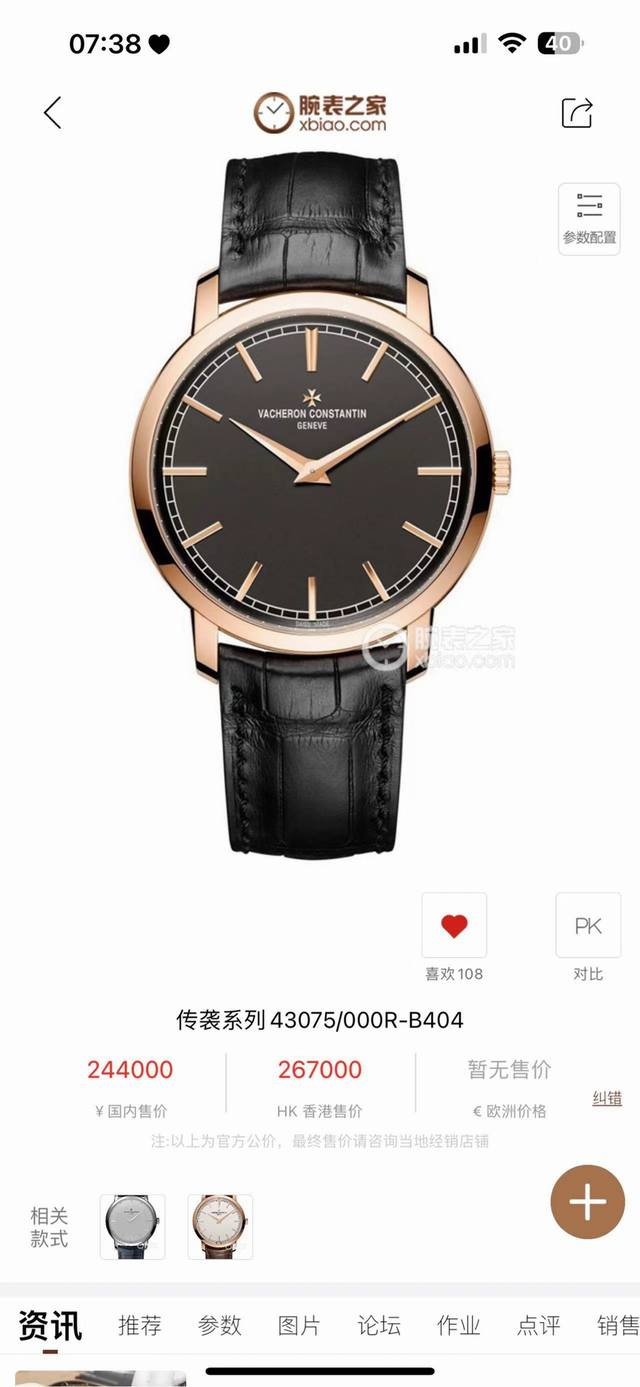
Task: Switch to the 点评 tab
Action: coord(538,1326)
